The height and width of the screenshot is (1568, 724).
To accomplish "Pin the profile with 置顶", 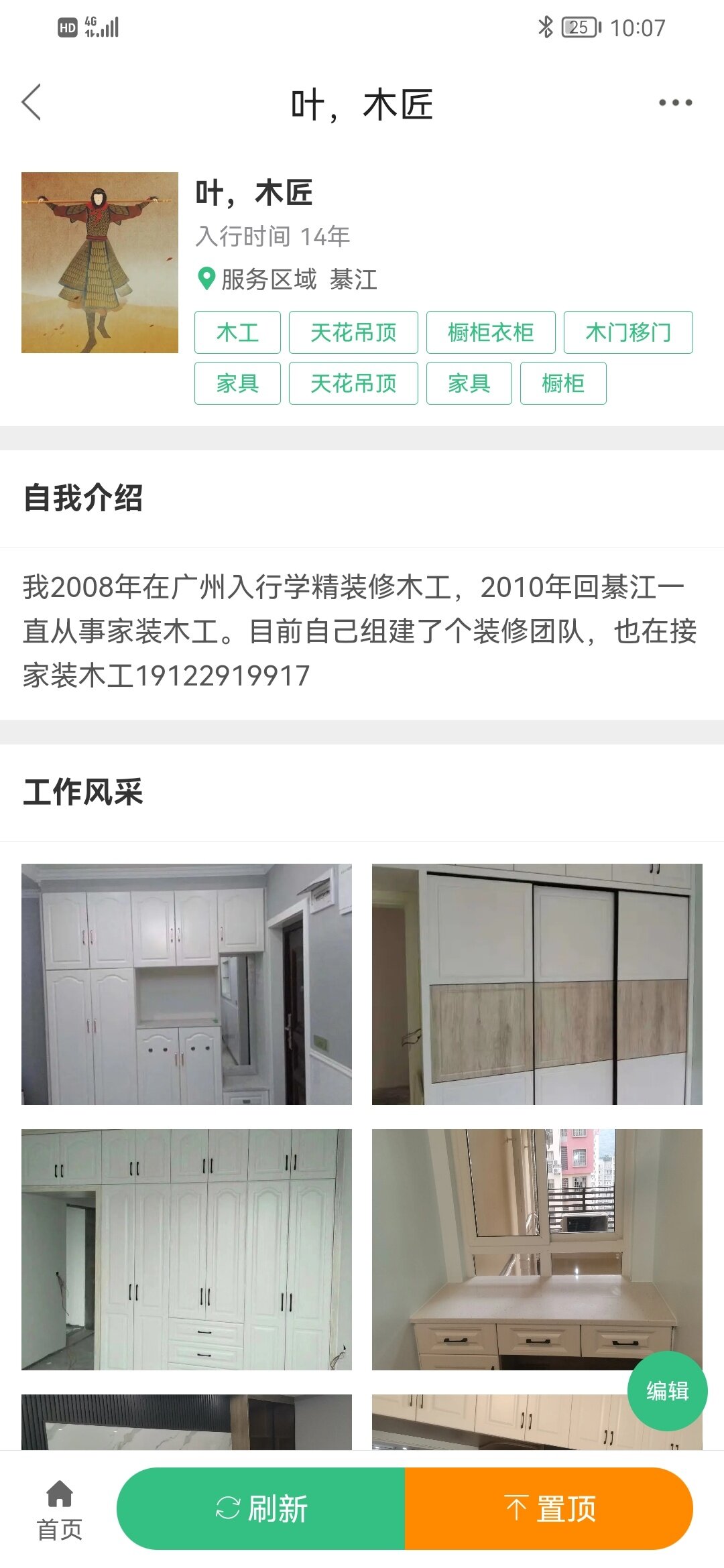I will point(548,1509).
